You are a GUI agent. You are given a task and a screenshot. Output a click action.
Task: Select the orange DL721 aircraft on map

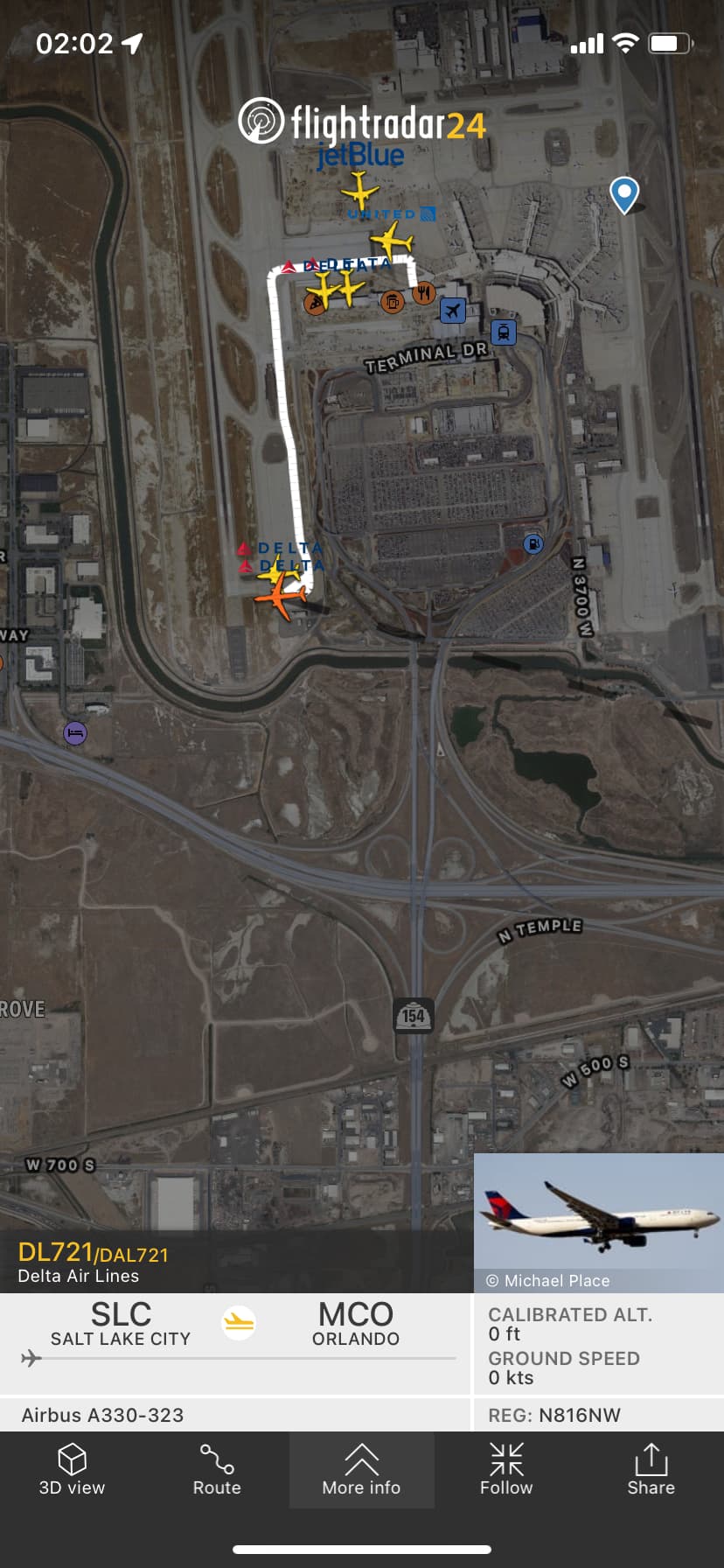281,598
